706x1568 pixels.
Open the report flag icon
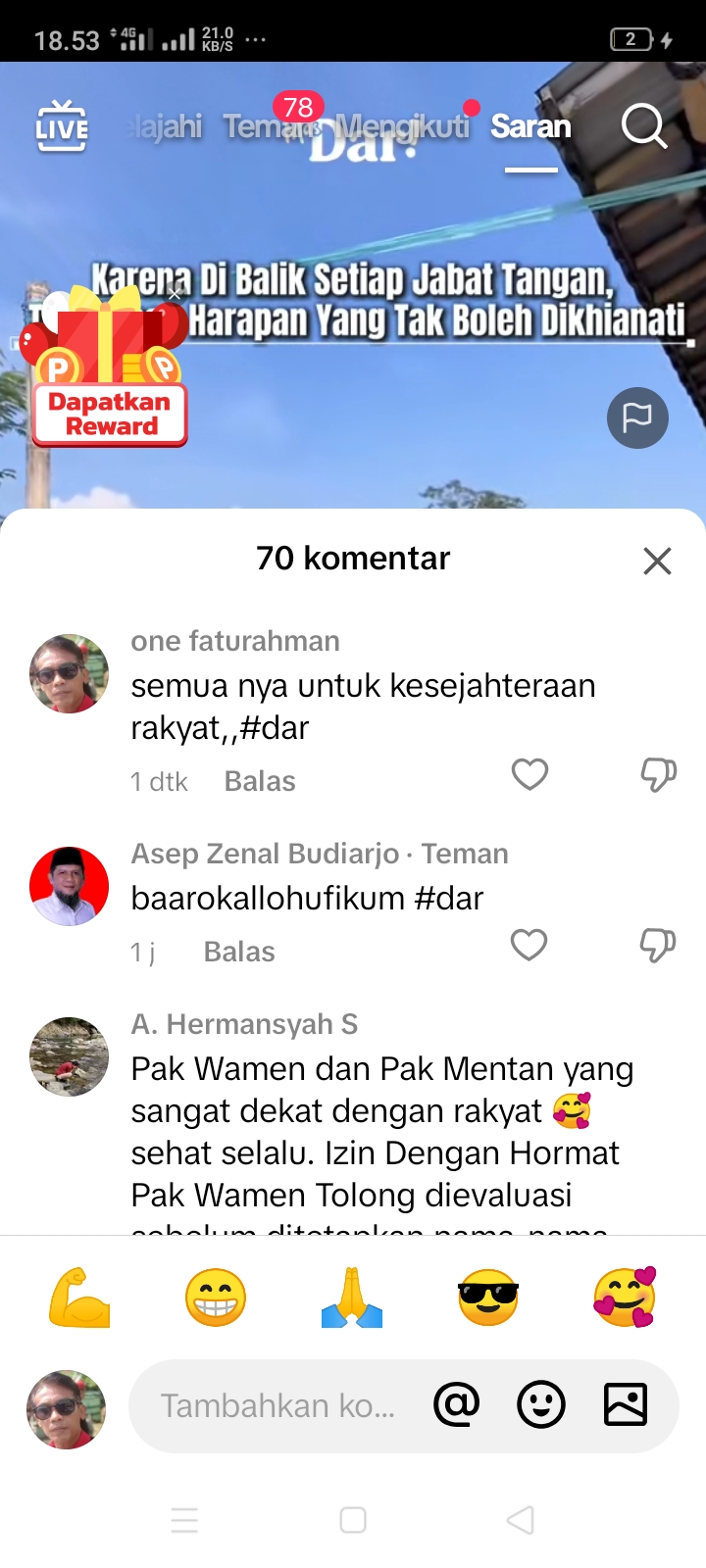637,418
